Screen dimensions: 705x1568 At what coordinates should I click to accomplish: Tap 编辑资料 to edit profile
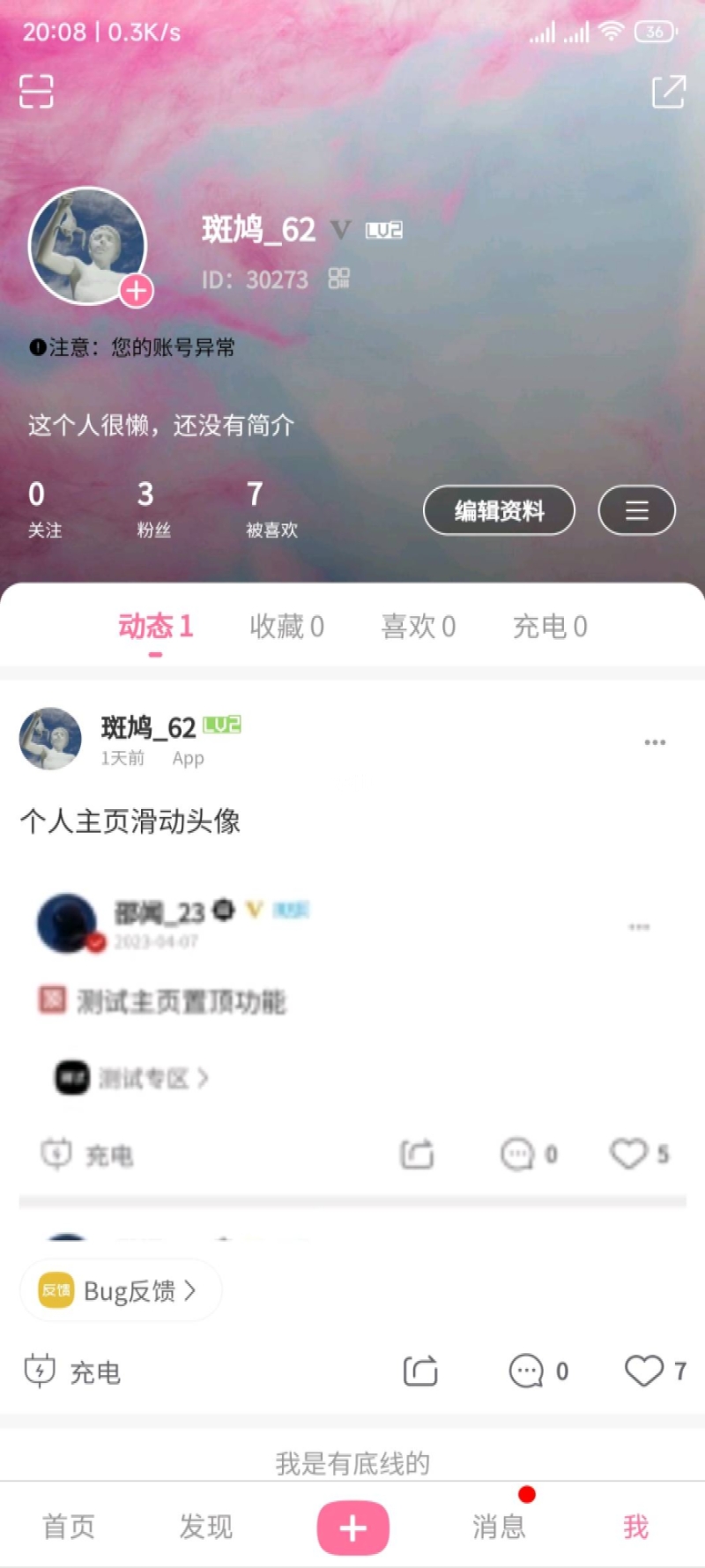pos(499,510)
